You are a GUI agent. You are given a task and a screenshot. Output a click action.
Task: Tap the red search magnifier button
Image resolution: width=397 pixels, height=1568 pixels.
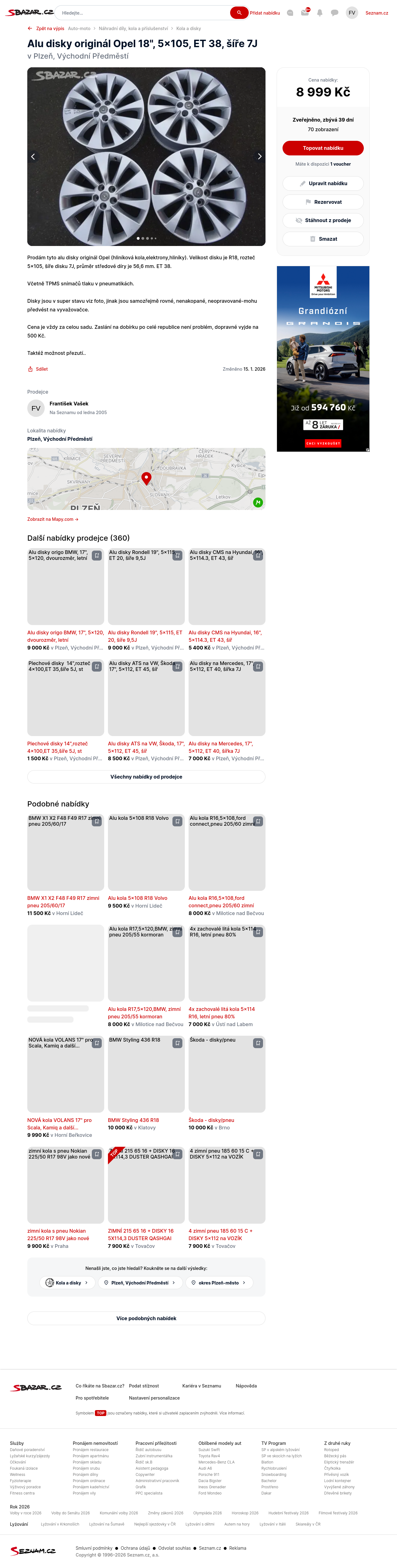point(239,13)
